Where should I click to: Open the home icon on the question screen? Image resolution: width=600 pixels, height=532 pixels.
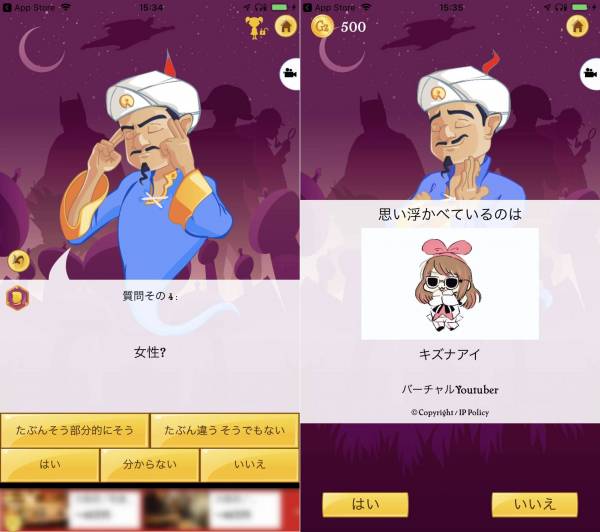[285, 27]
